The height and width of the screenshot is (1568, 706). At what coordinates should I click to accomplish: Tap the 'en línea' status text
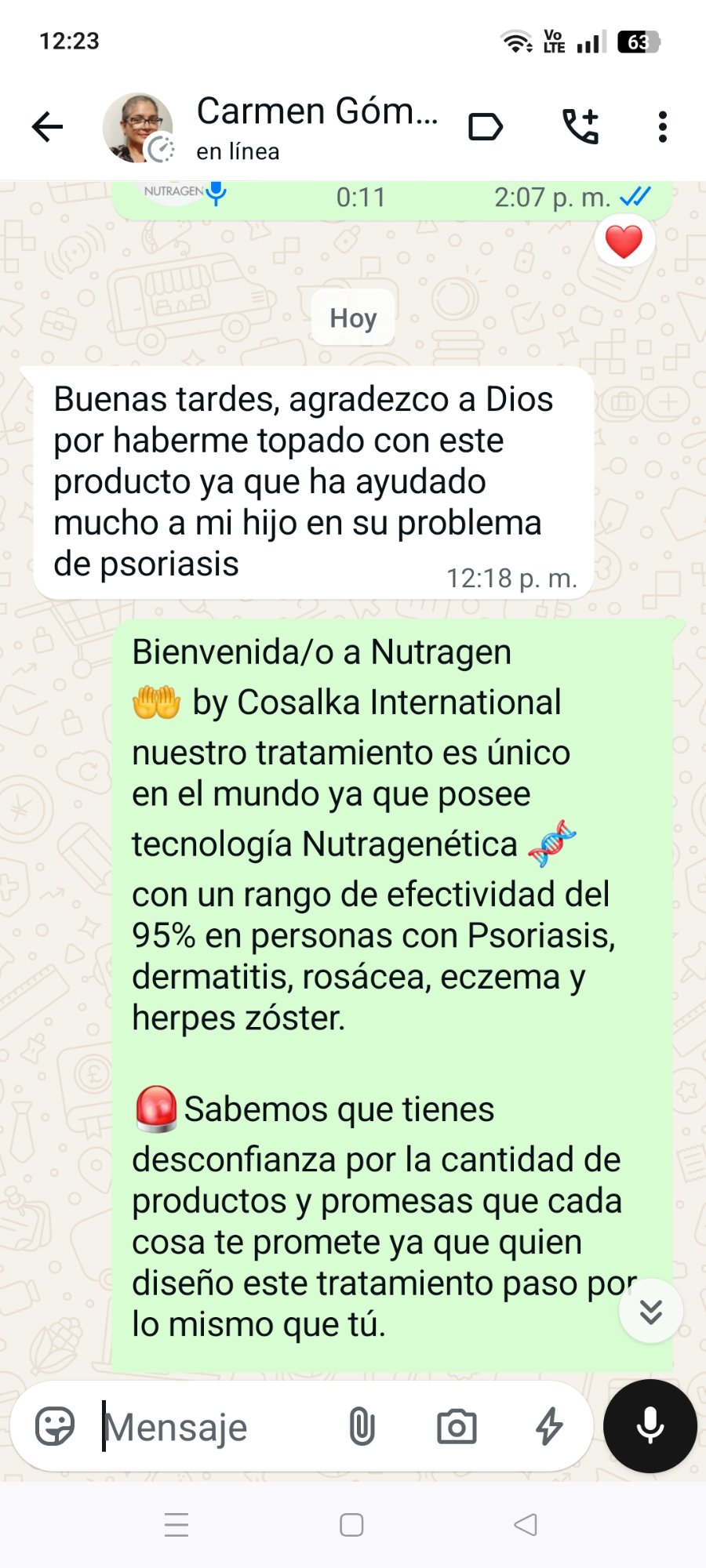tap(238, 151)
